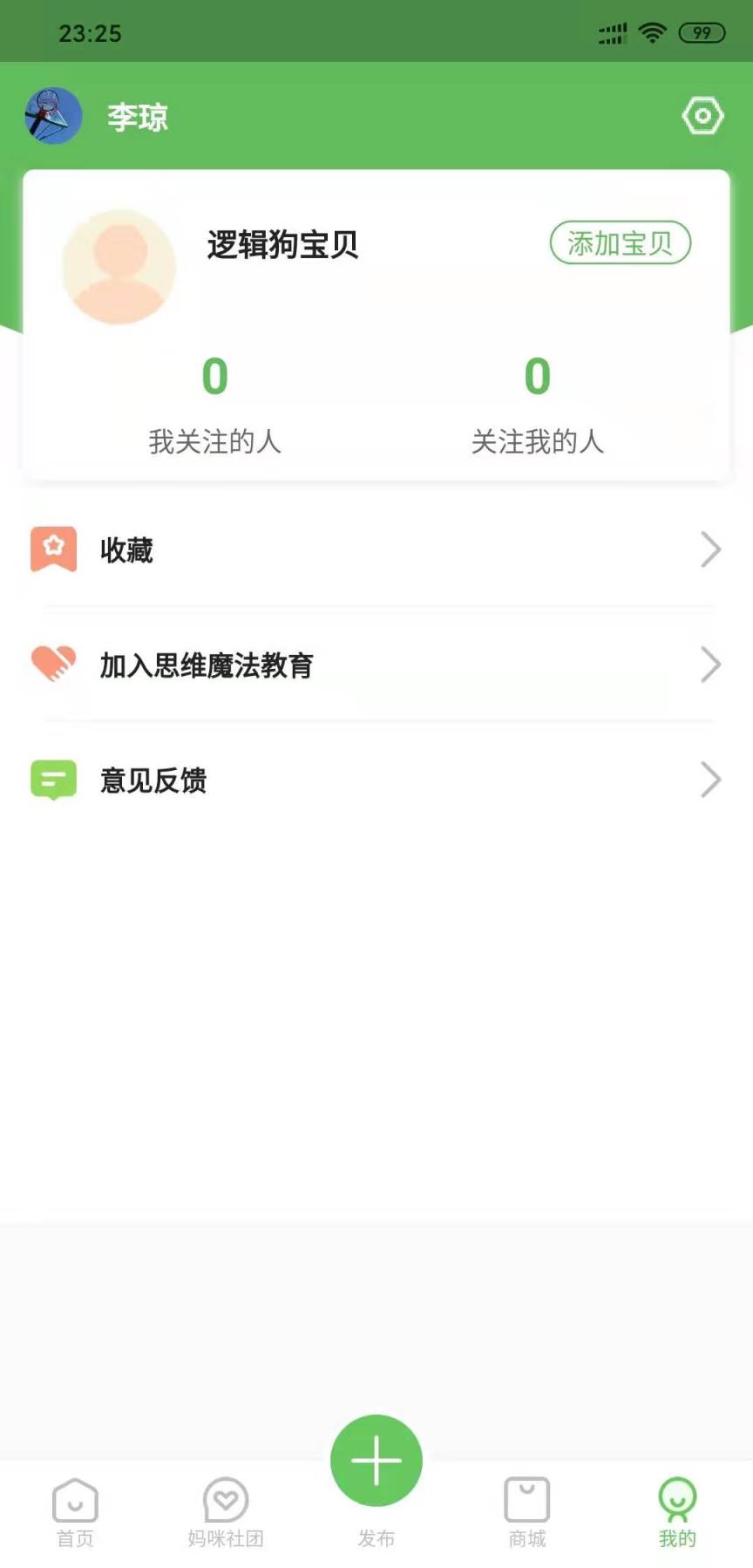Viewport: 753px width, 1568px height.
Task: Open 我关注的人 followers list
Action: [x=215, y=406]
